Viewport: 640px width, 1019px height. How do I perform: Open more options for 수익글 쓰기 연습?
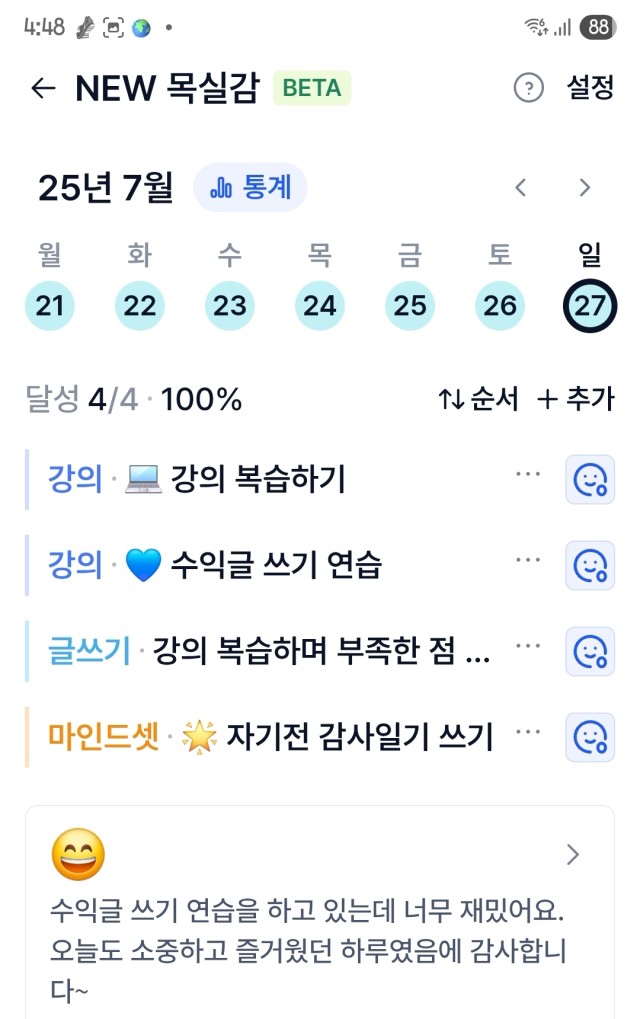tap(528, 559)
